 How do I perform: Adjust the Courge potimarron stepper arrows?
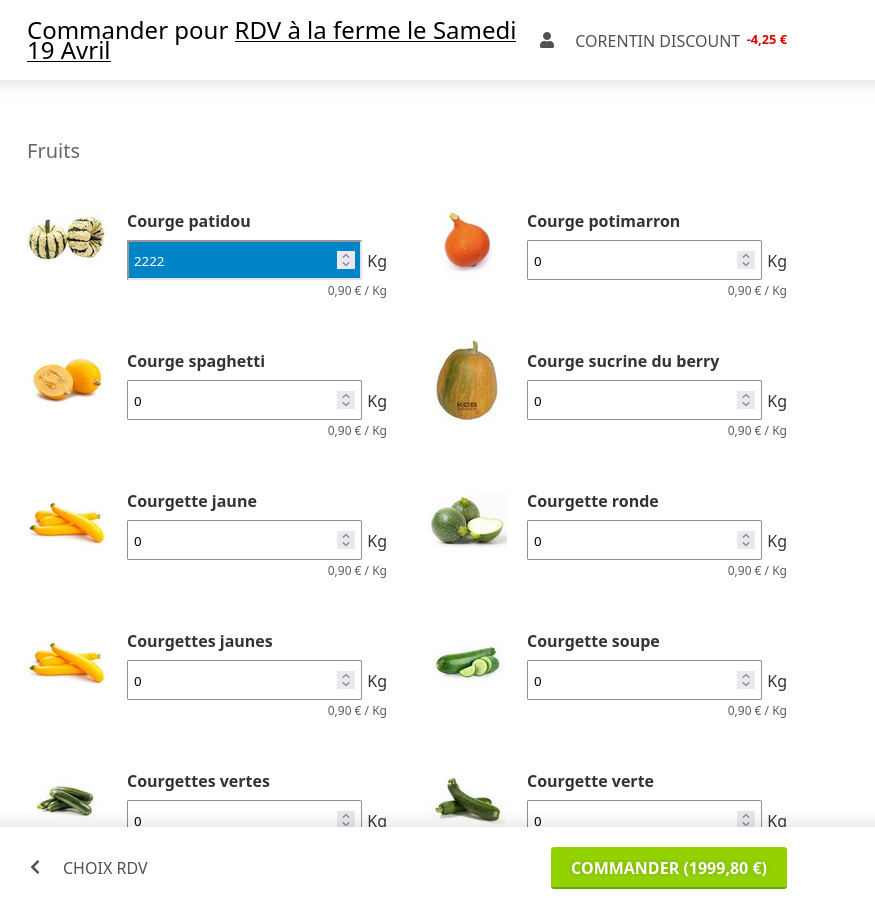746,260
